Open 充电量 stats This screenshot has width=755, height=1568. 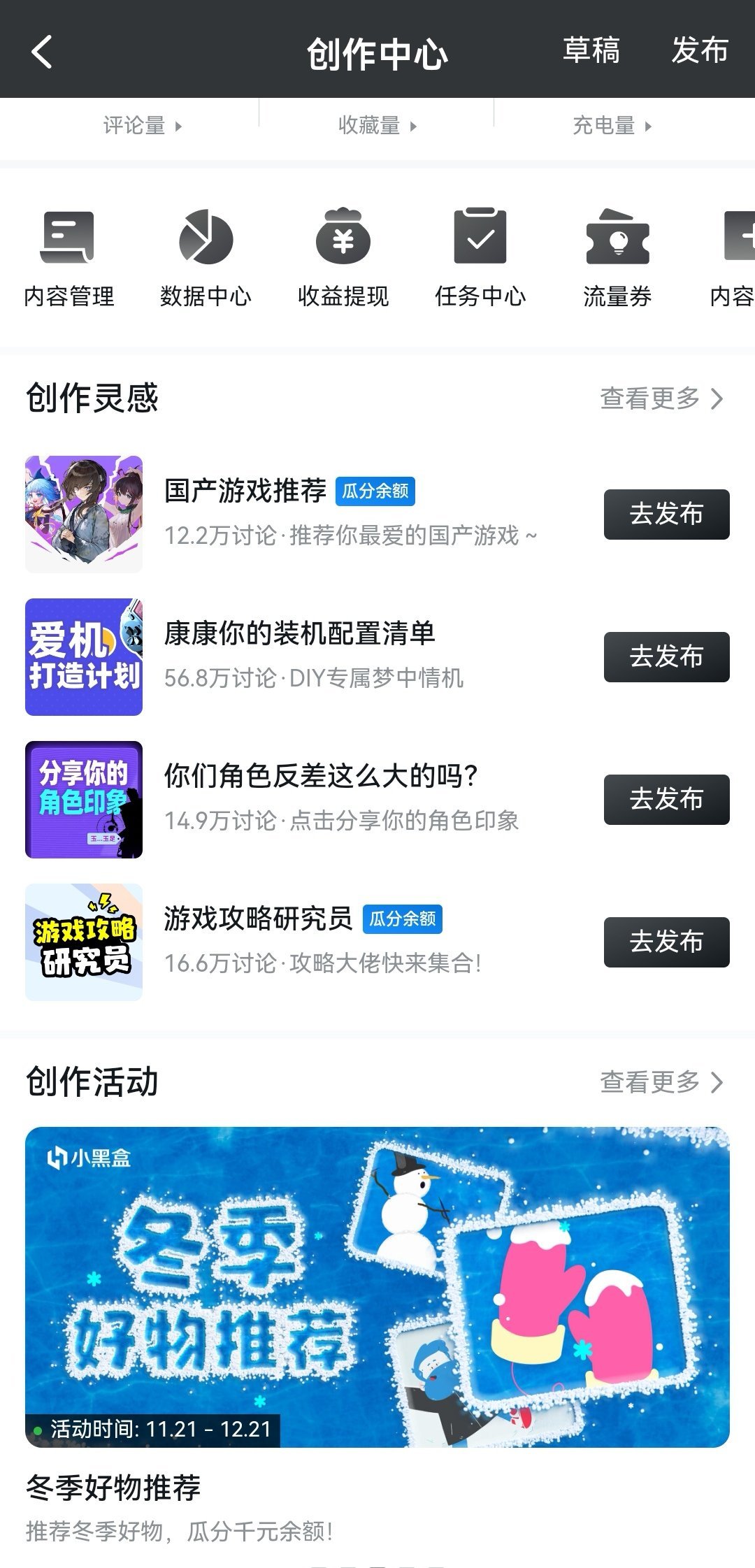point(612,126)
